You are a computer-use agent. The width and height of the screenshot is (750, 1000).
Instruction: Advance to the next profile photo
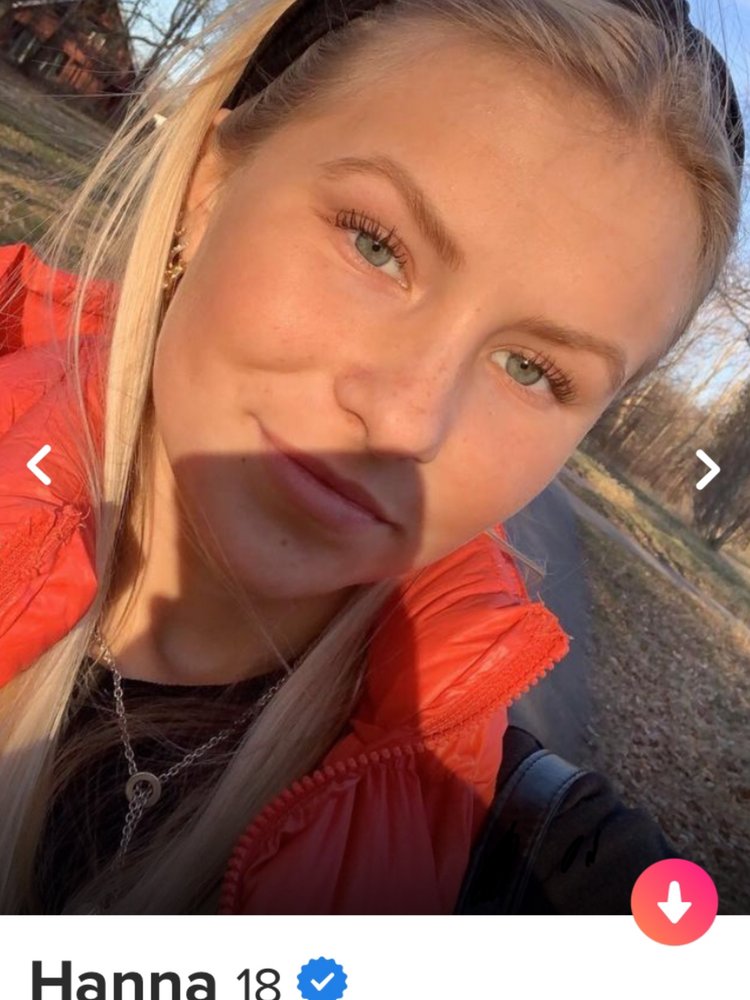pos(707,469)
